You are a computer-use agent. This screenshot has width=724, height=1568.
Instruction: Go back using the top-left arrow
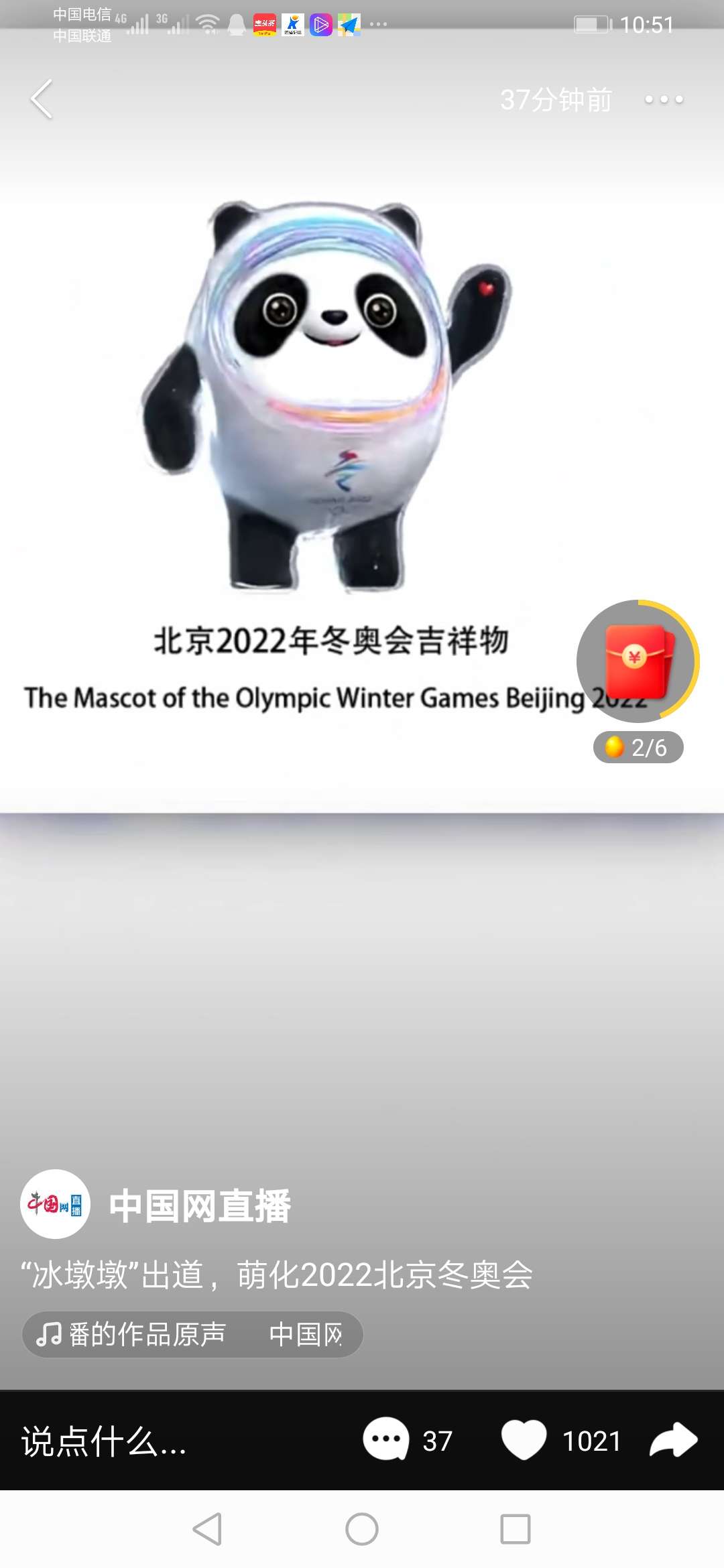42,99
